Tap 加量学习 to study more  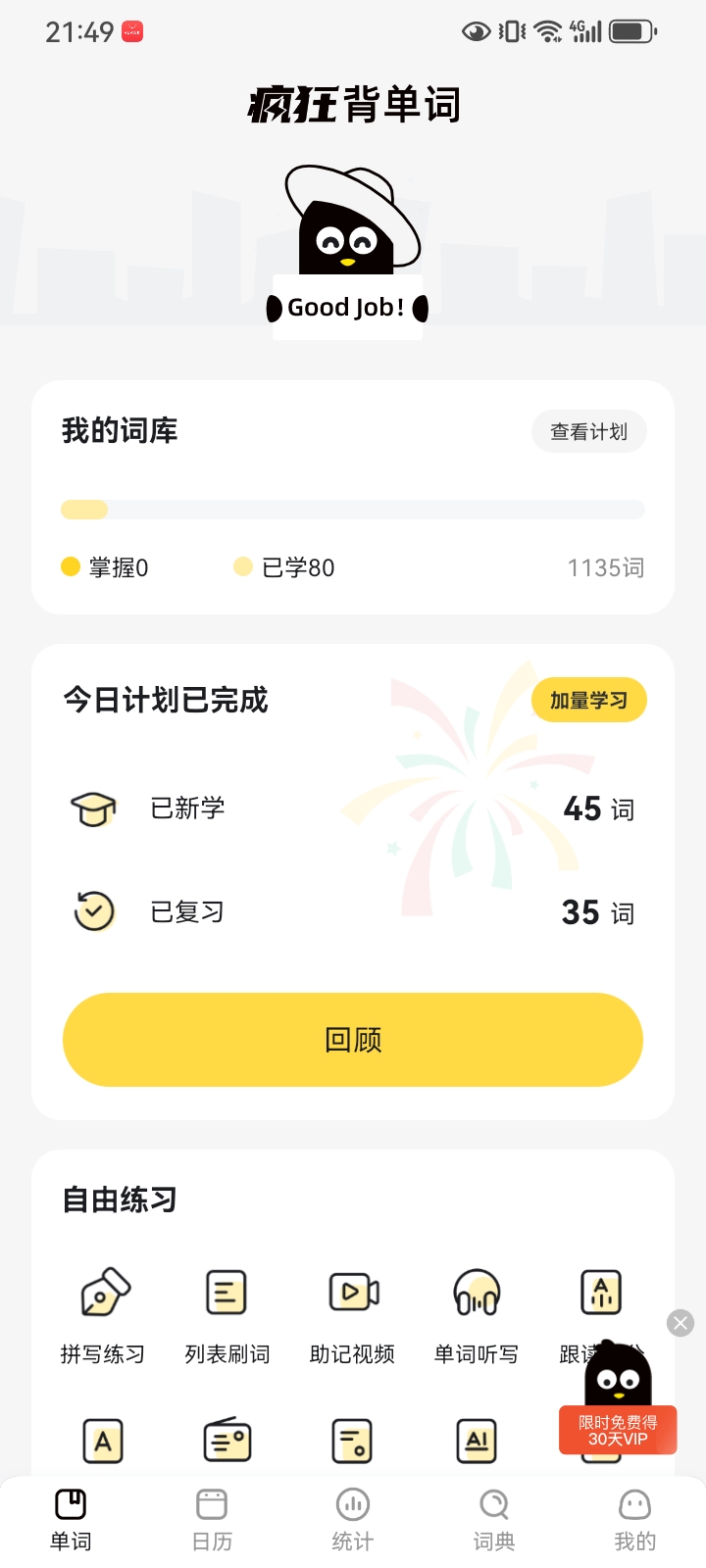[588, 700]
